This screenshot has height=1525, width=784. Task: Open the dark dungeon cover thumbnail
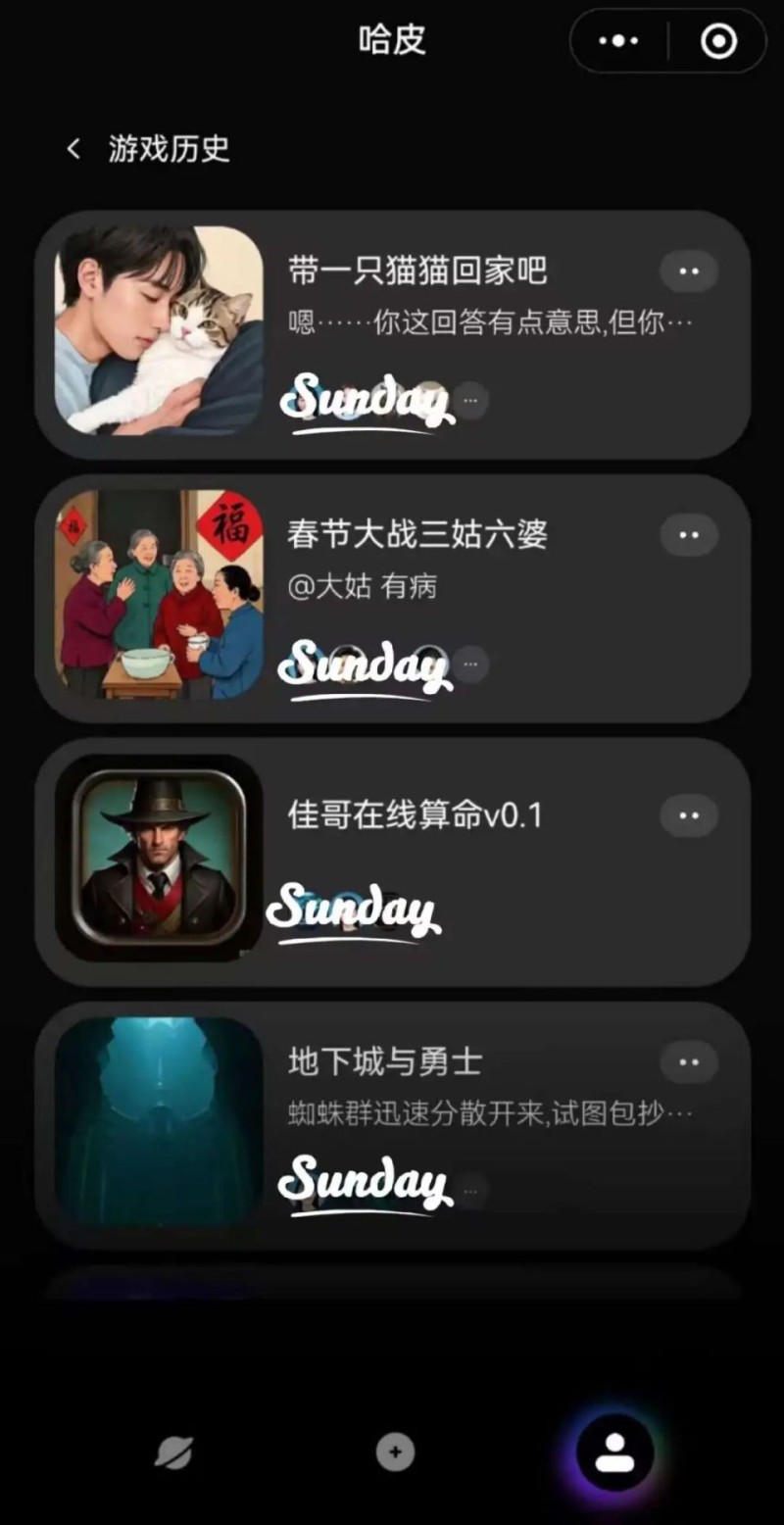pyautogui.click(x=161, y=1122)
